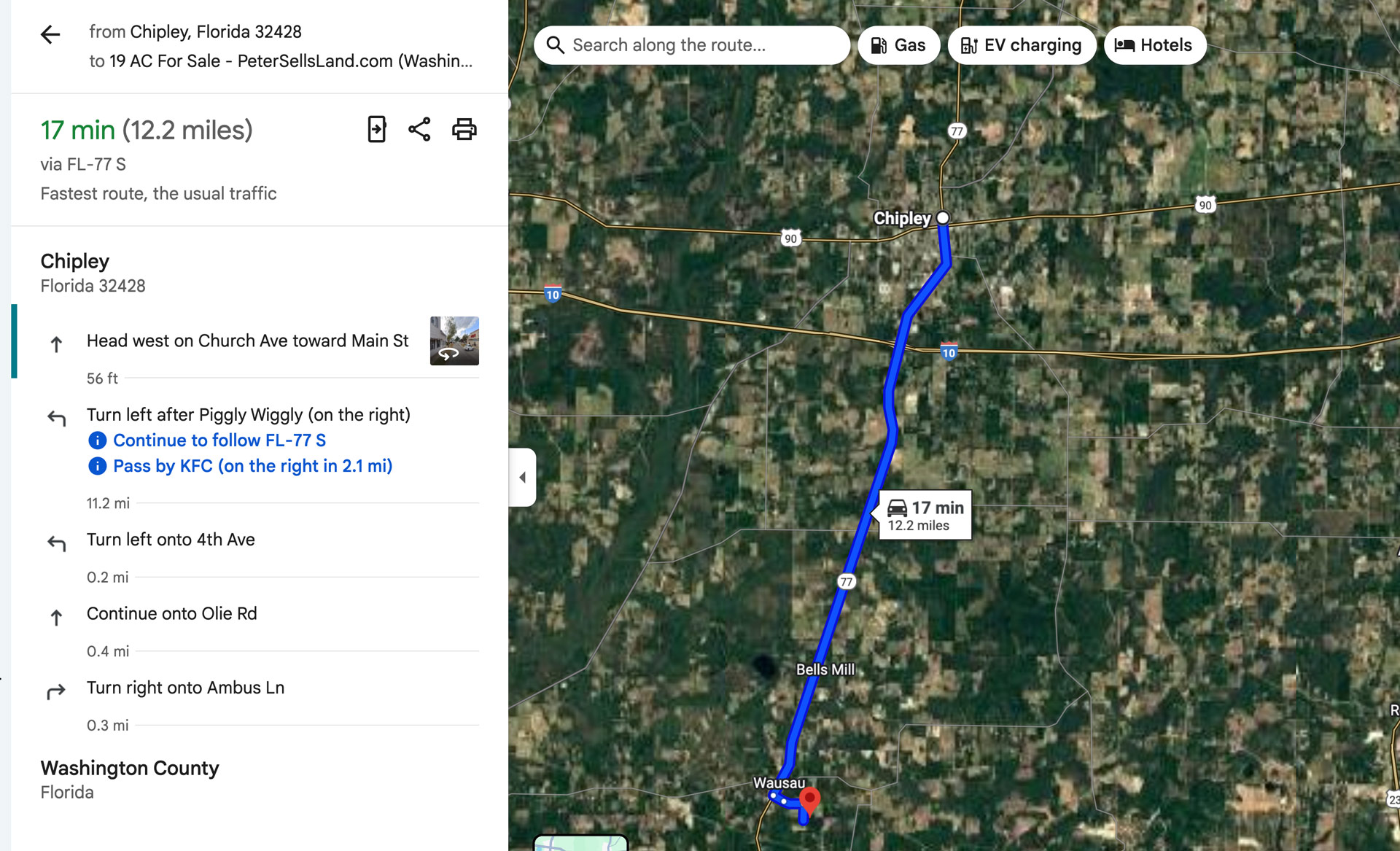View the Continue onto Olie Rd step
The width and height of the screenshot is (1400, 851).
click(171, 614)
